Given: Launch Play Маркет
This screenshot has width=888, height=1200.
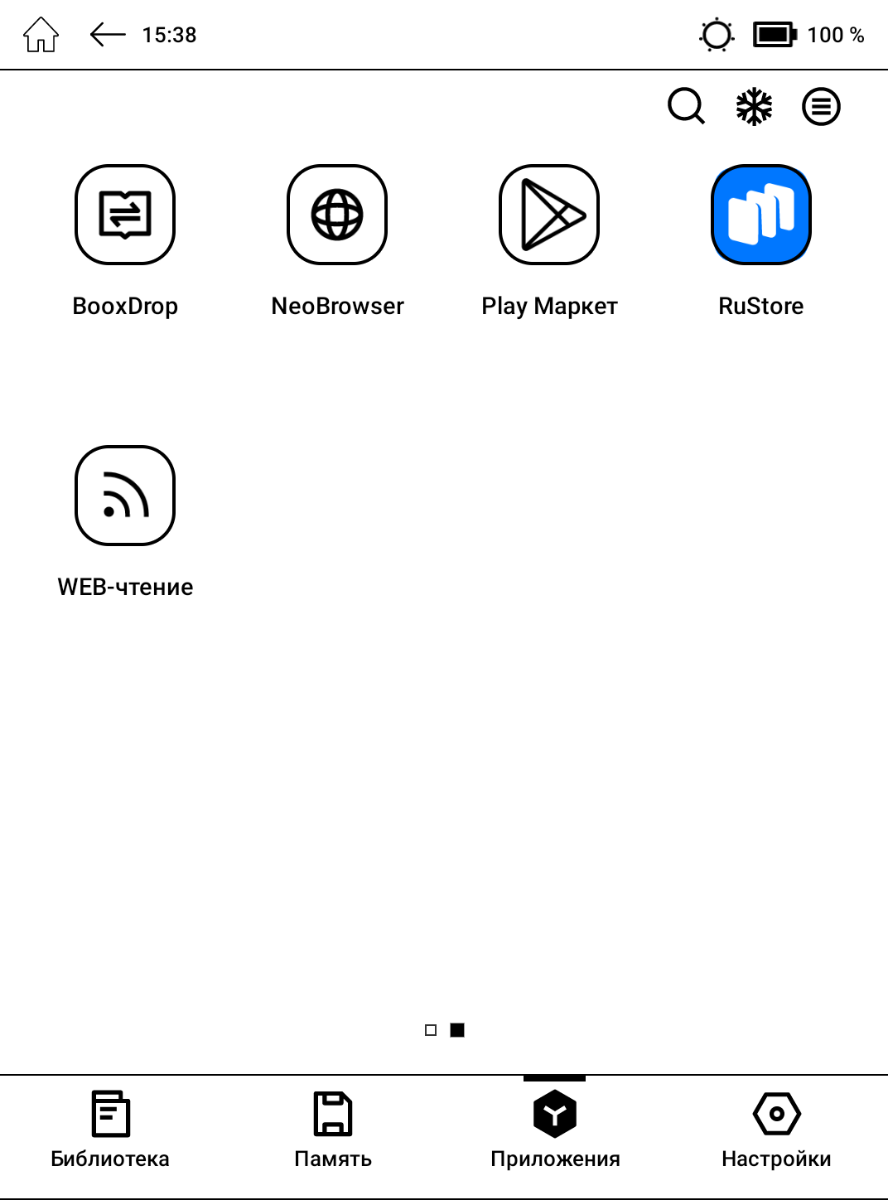Looking at the screenshot, I should pyautogui.click(x=549, y=214).
